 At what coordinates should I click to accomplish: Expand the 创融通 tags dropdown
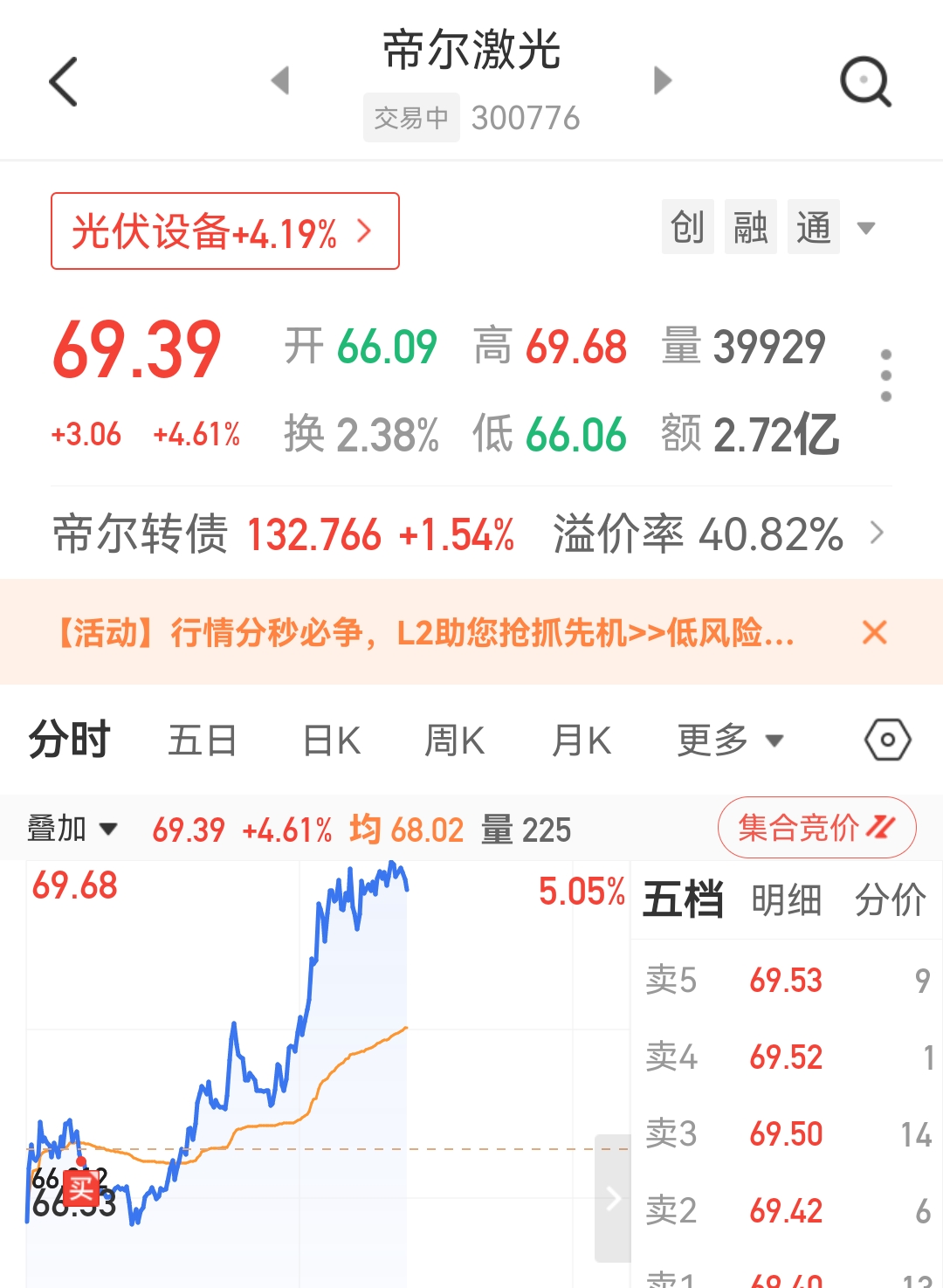[865, 229]
